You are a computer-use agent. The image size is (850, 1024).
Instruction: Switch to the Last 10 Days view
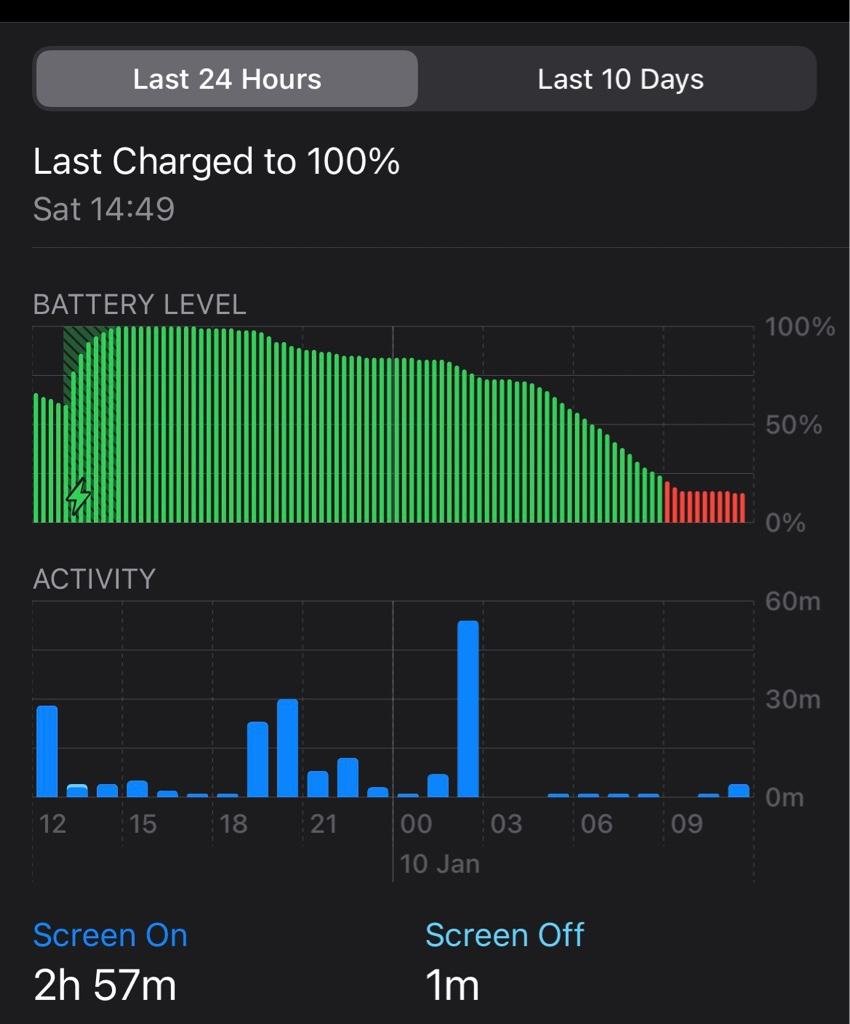pos(620,79)
